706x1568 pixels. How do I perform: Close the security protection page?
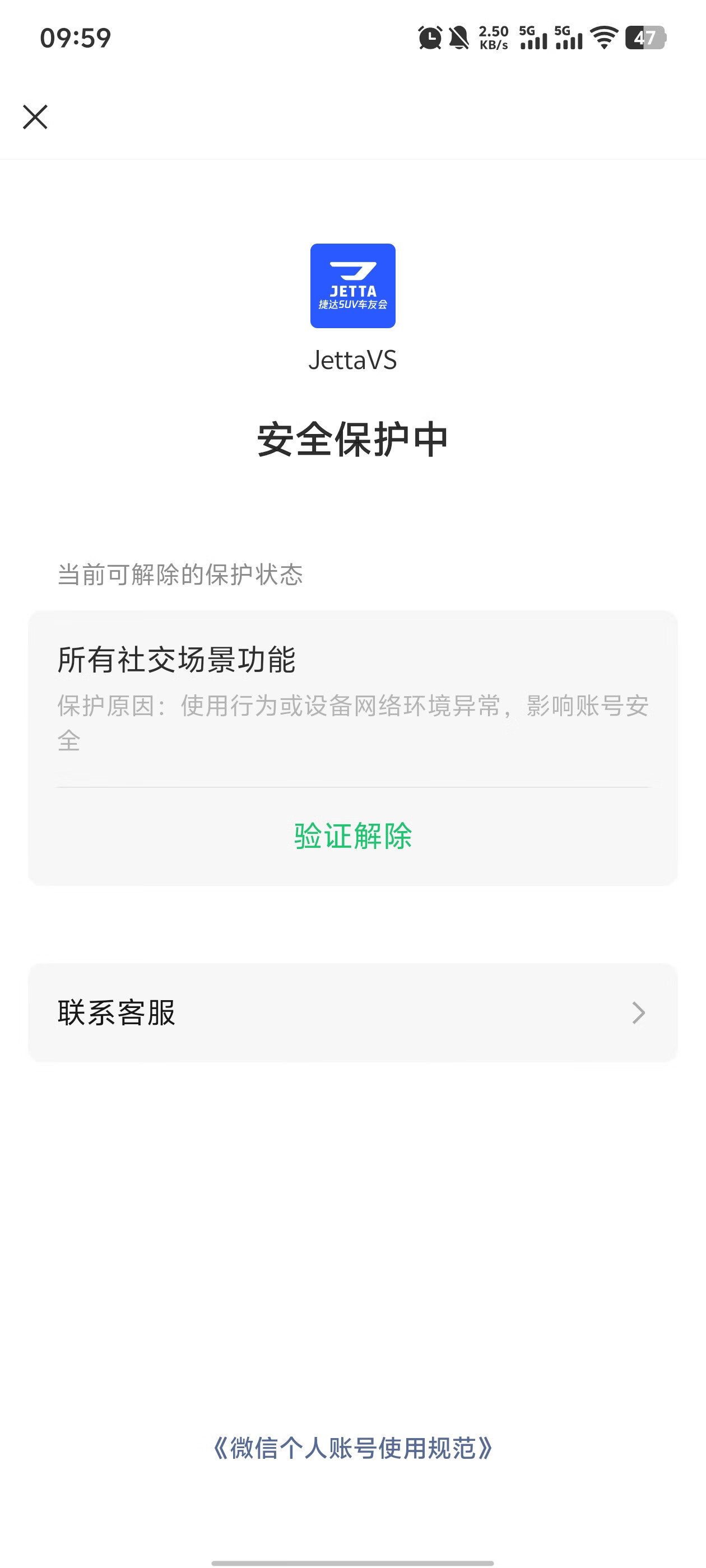click(35, 117)
